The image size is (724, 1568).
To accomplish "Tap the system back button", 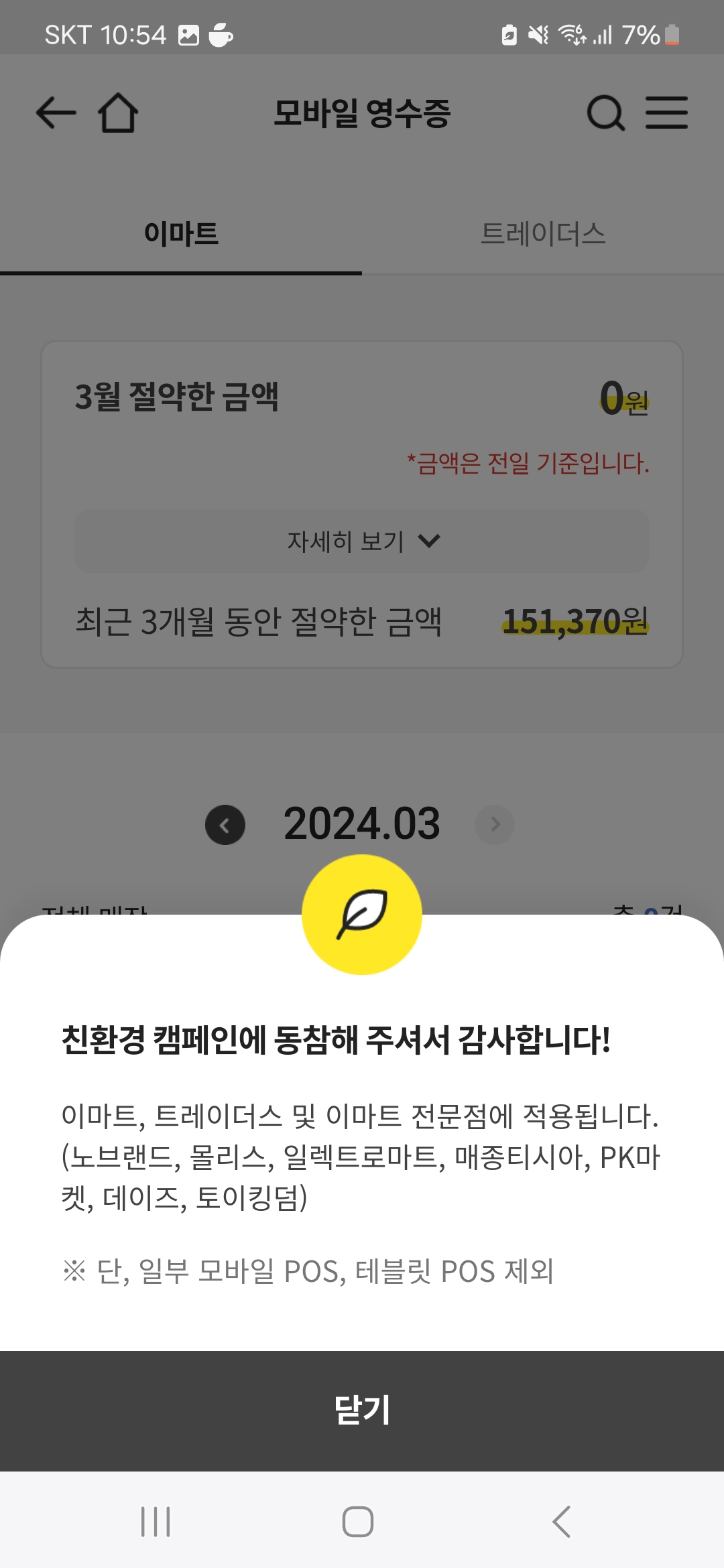I will coord(562,1521).
